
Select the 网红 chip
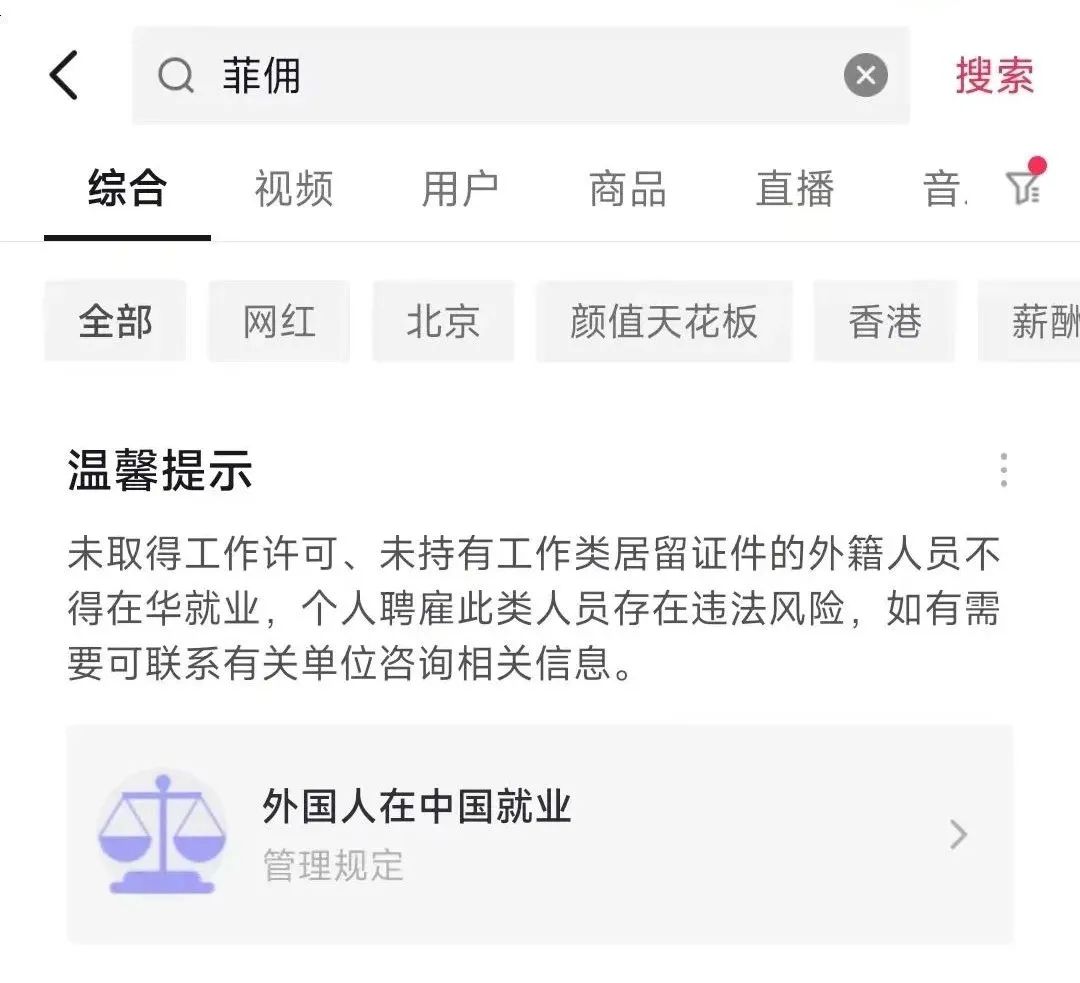tap(279, 321)
